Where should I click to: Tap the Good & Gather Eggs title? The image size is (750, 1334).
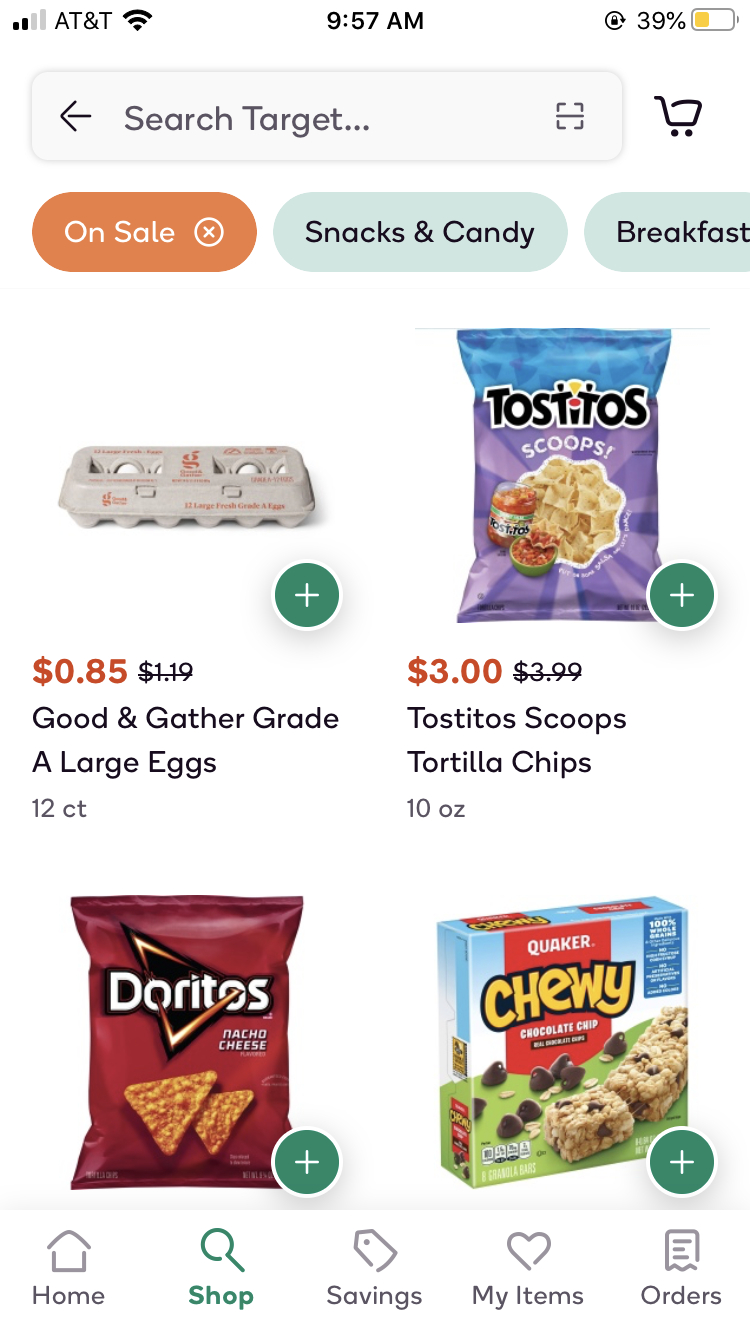(185, 740)
